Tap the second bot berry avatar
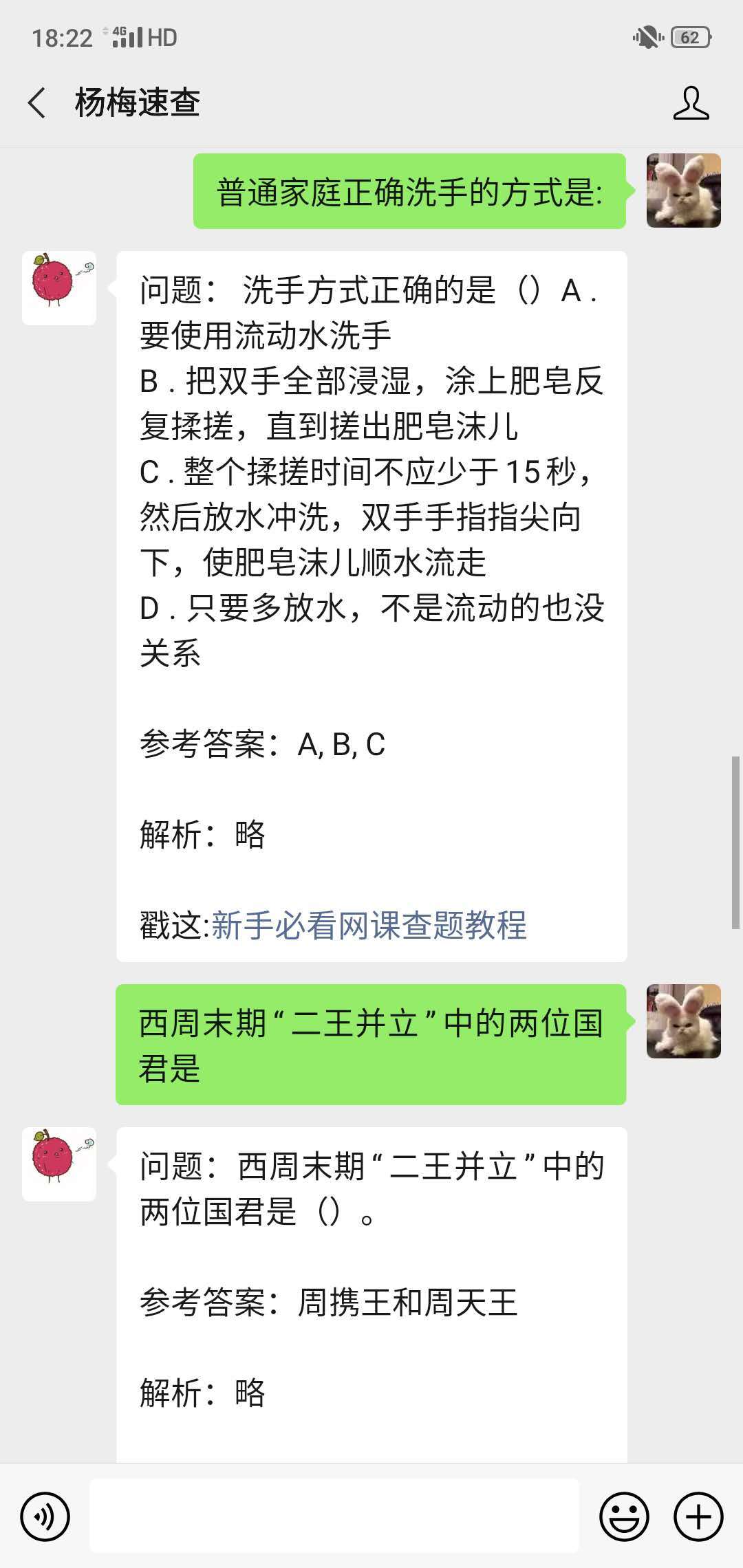Viewport: 743px width, 1568px height. (58, 1164)
